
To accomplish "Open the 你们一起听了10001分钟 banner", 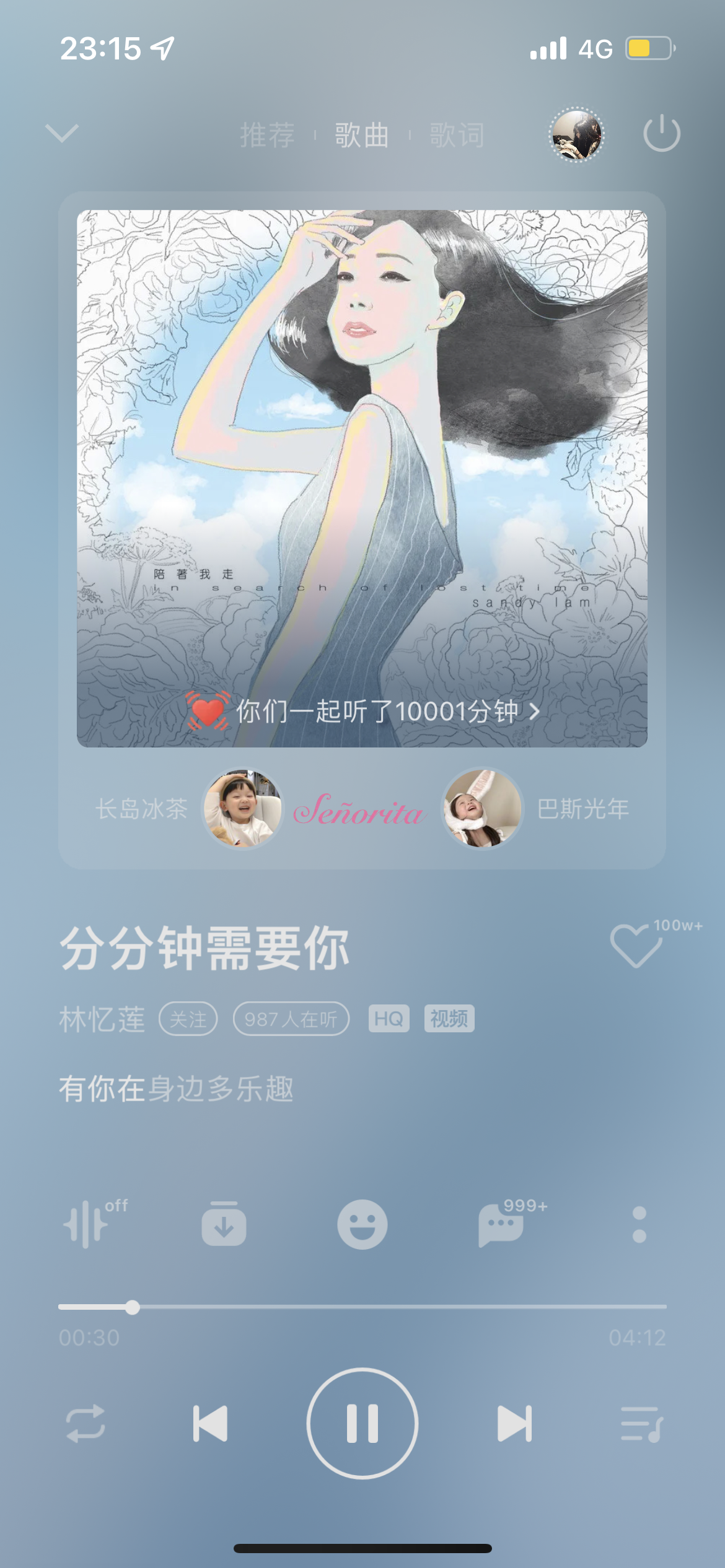I will click(364, 712).
